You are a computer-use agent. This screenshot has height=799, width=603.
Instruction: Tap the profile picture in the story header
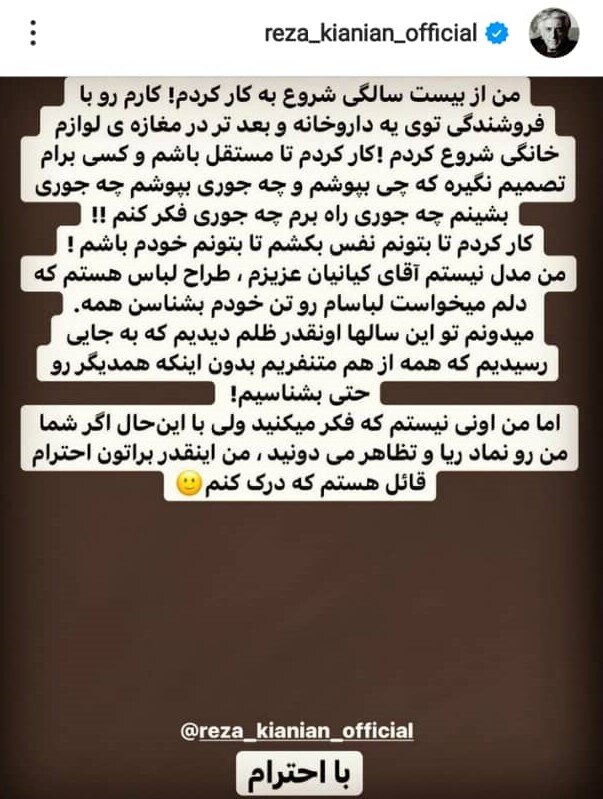(x=551, y=34)
